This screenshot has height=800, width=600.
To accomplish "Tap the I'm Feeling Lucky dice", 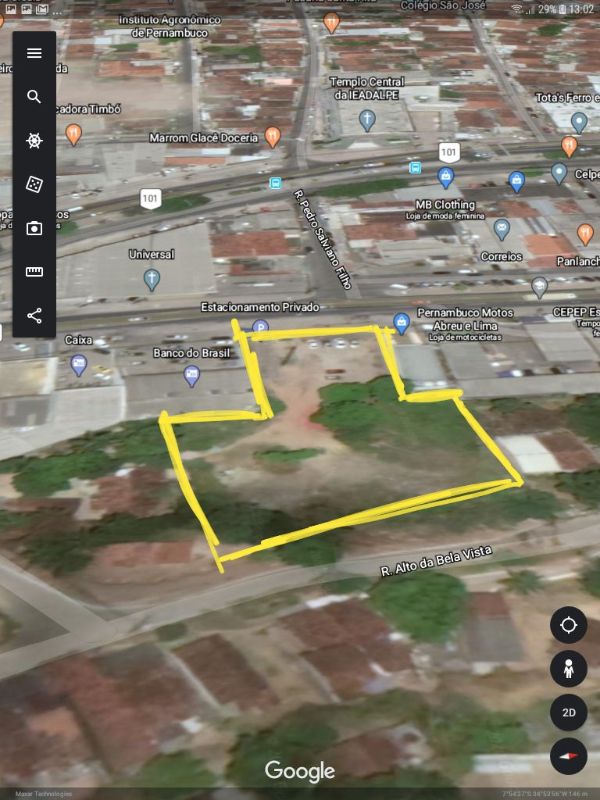I will (34, 185).
